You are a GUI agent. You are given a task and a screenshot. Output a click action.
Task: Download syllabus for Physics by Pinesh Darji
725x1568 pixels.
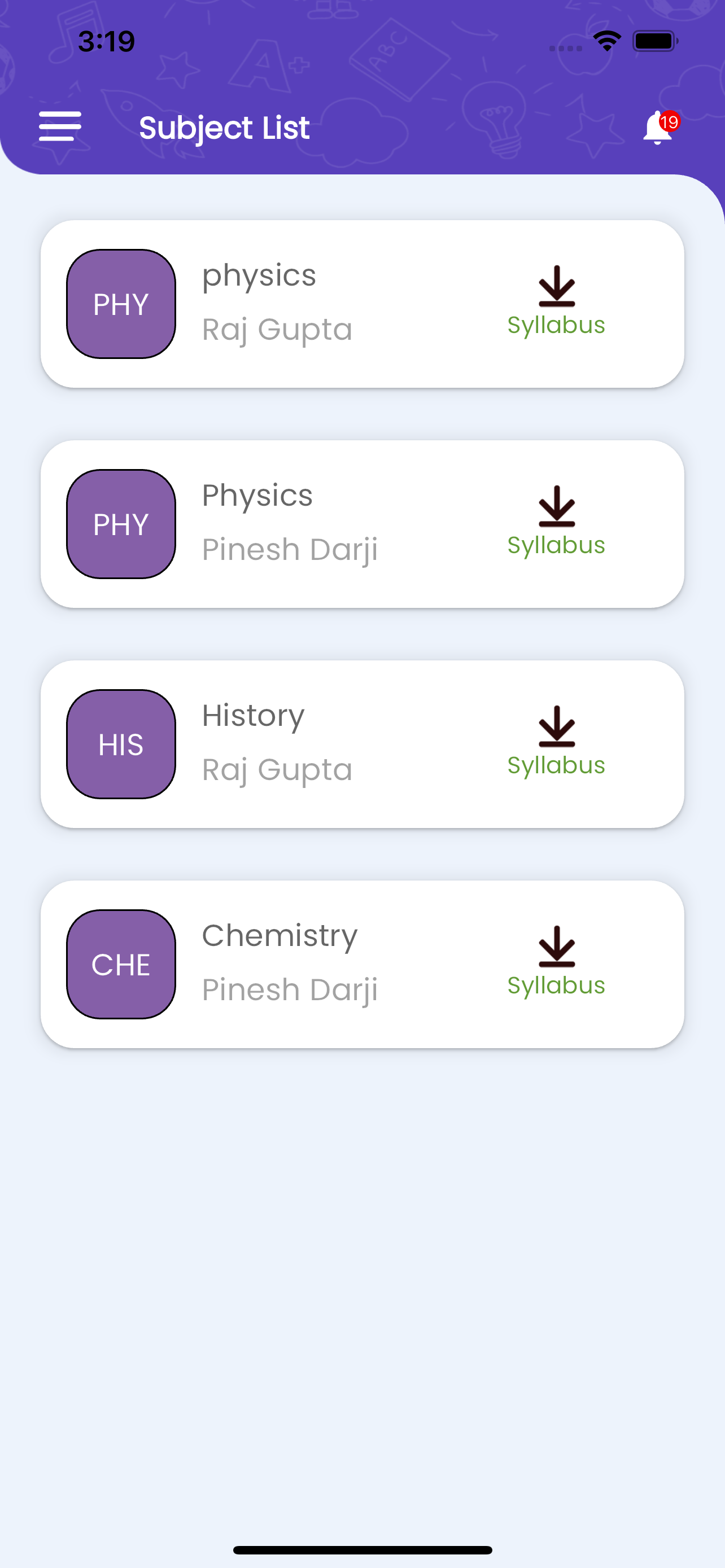coord(556,522)
